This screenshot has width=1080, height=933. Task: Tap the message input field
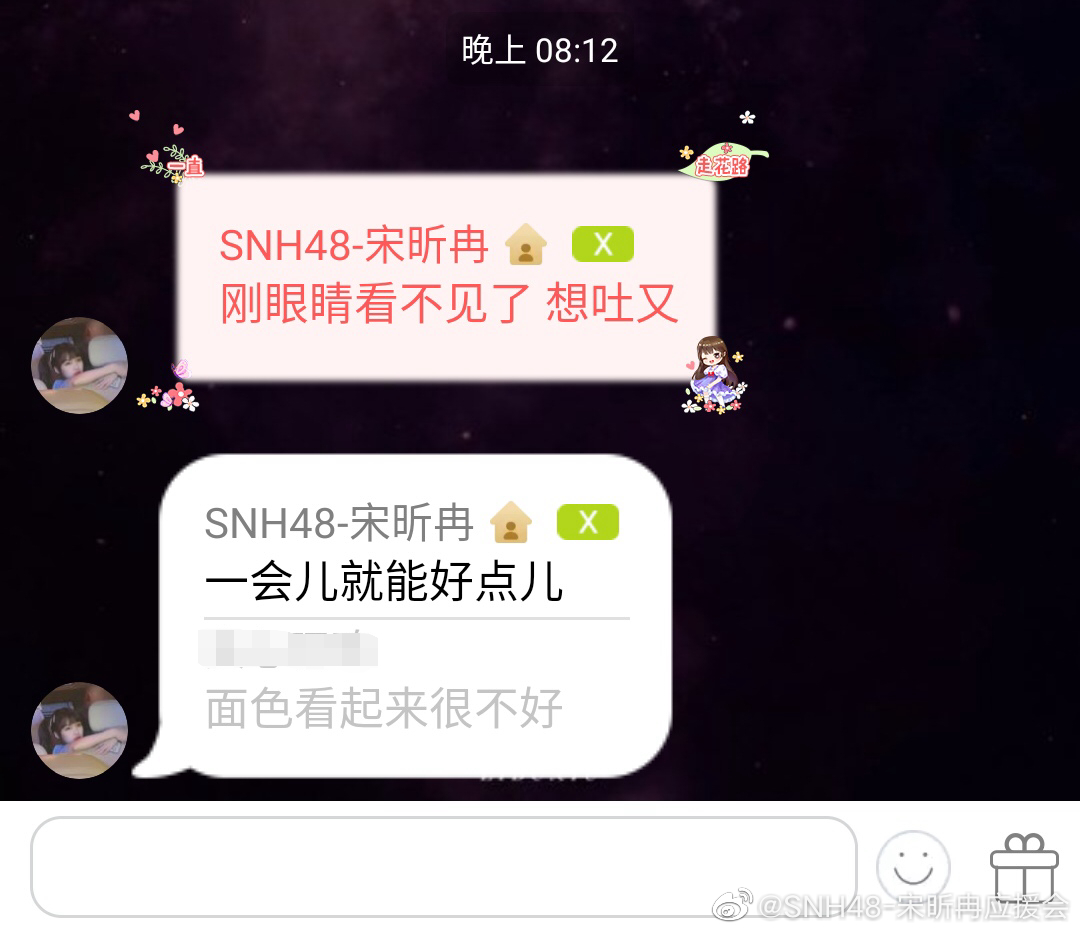[443, 866]
